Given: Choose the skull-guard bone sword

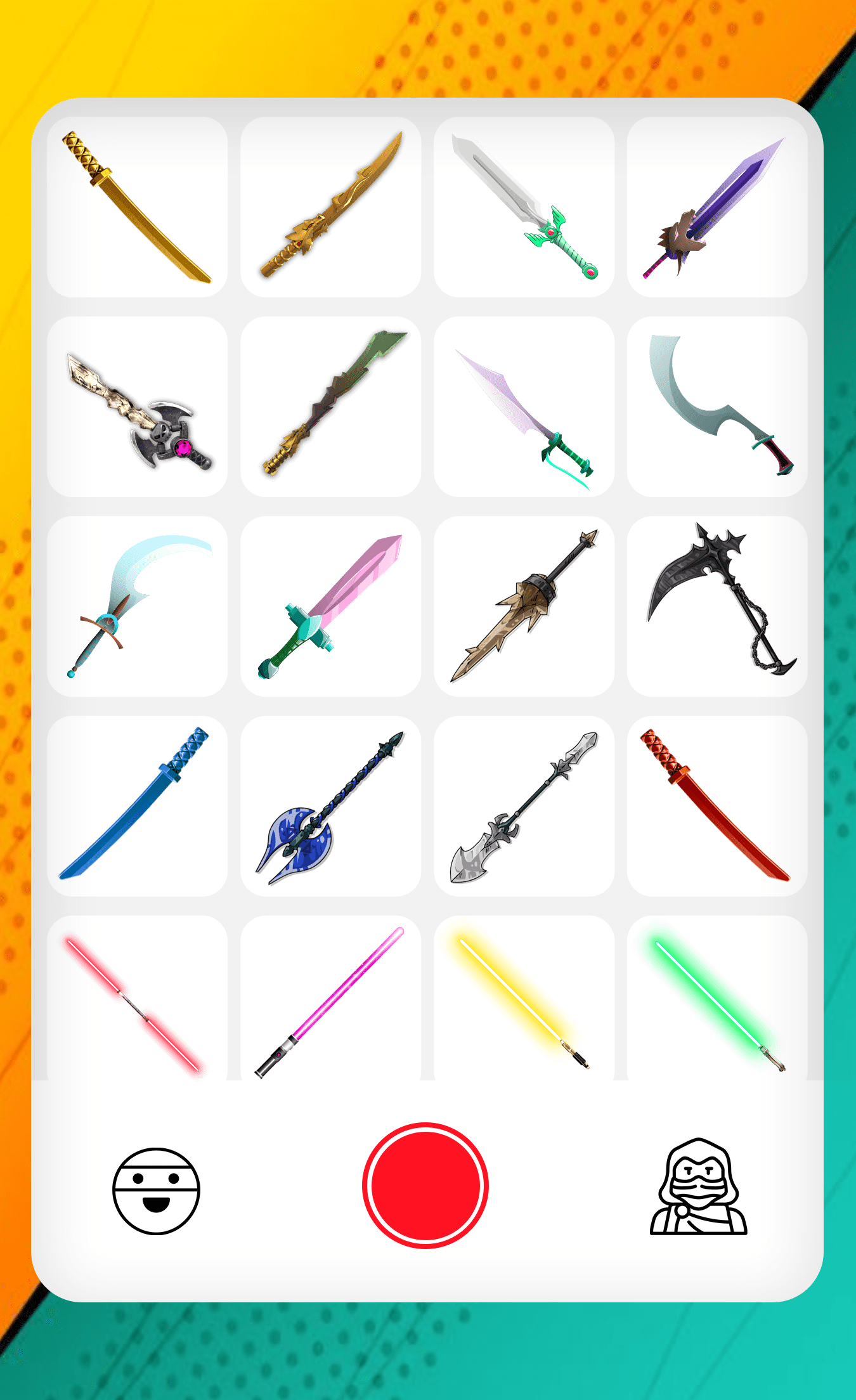Looking at the screenshot, I should 137,406.
